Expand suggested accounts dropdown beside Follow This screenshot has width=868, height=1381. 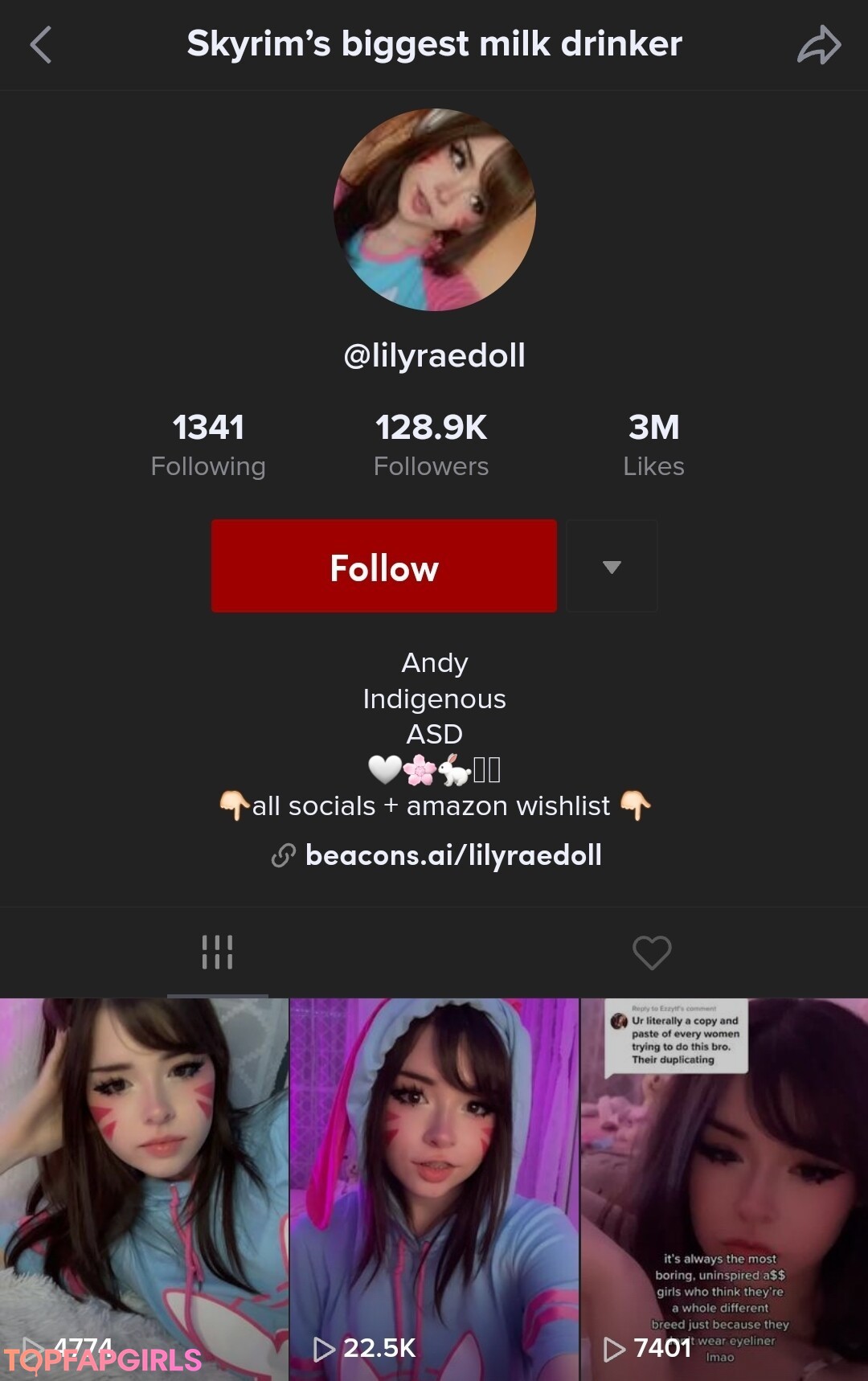click(x=612, y=567)
